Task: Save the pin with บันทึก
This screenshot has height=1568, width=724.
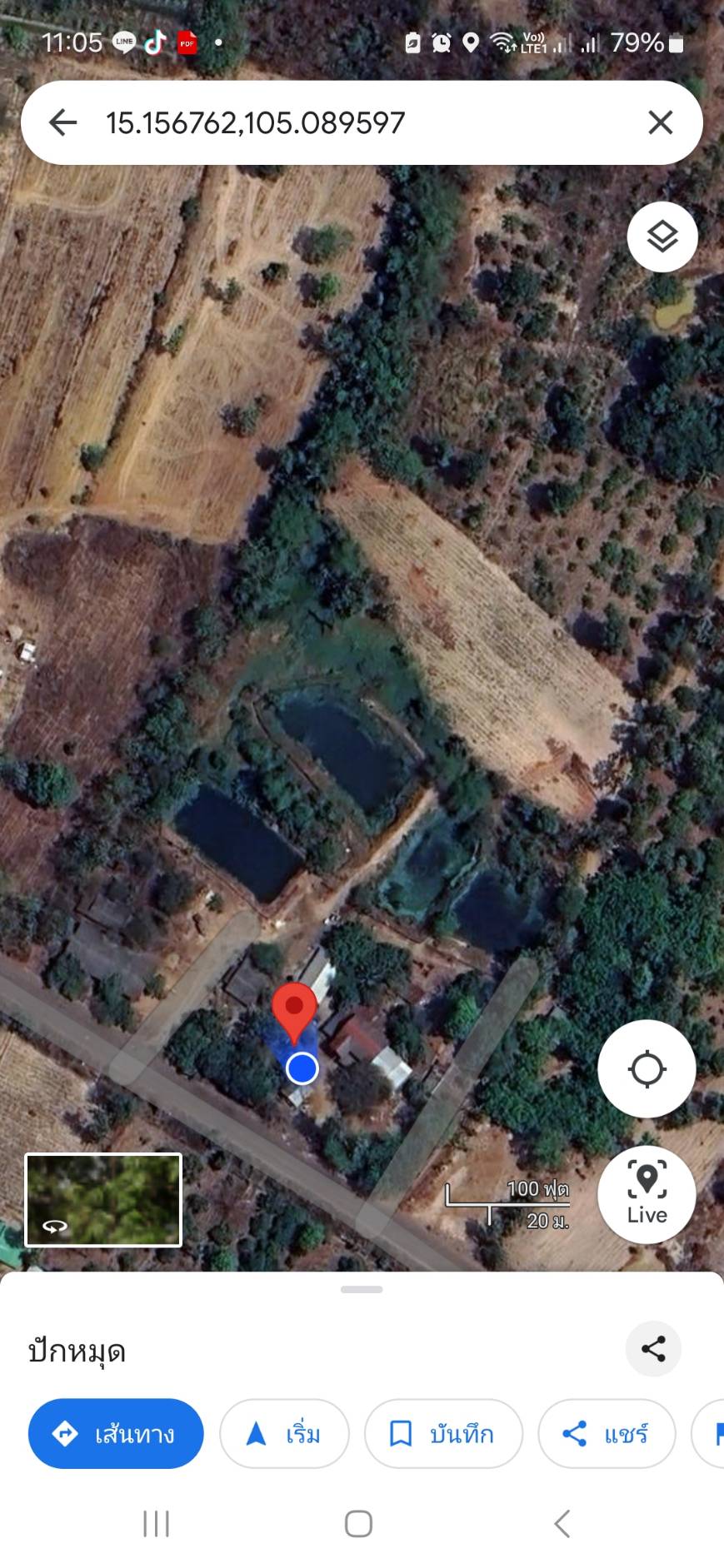Action: [x=443, y=1433]
